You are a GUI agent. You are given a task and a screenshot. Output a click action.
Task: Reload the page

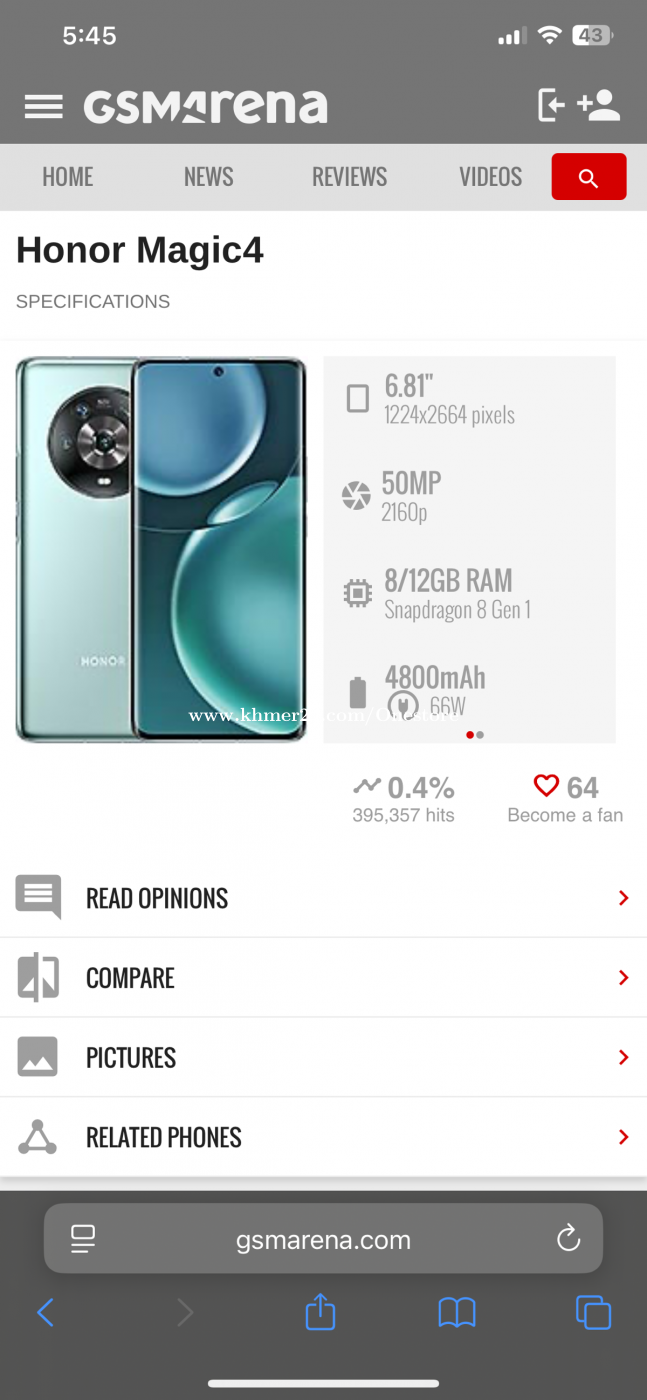pos(568,1239)
